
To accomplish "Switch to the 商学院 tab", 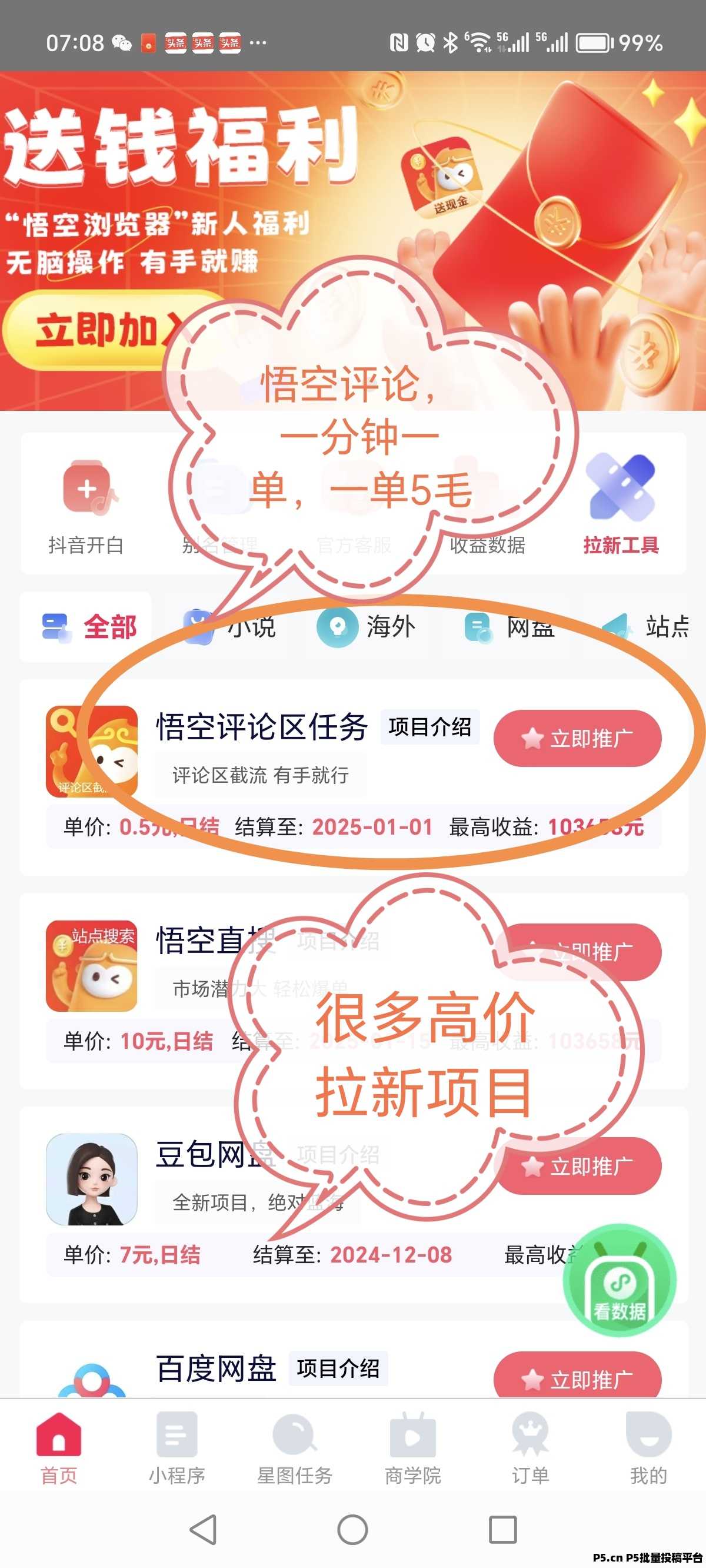I will [x=412, y=1448].
